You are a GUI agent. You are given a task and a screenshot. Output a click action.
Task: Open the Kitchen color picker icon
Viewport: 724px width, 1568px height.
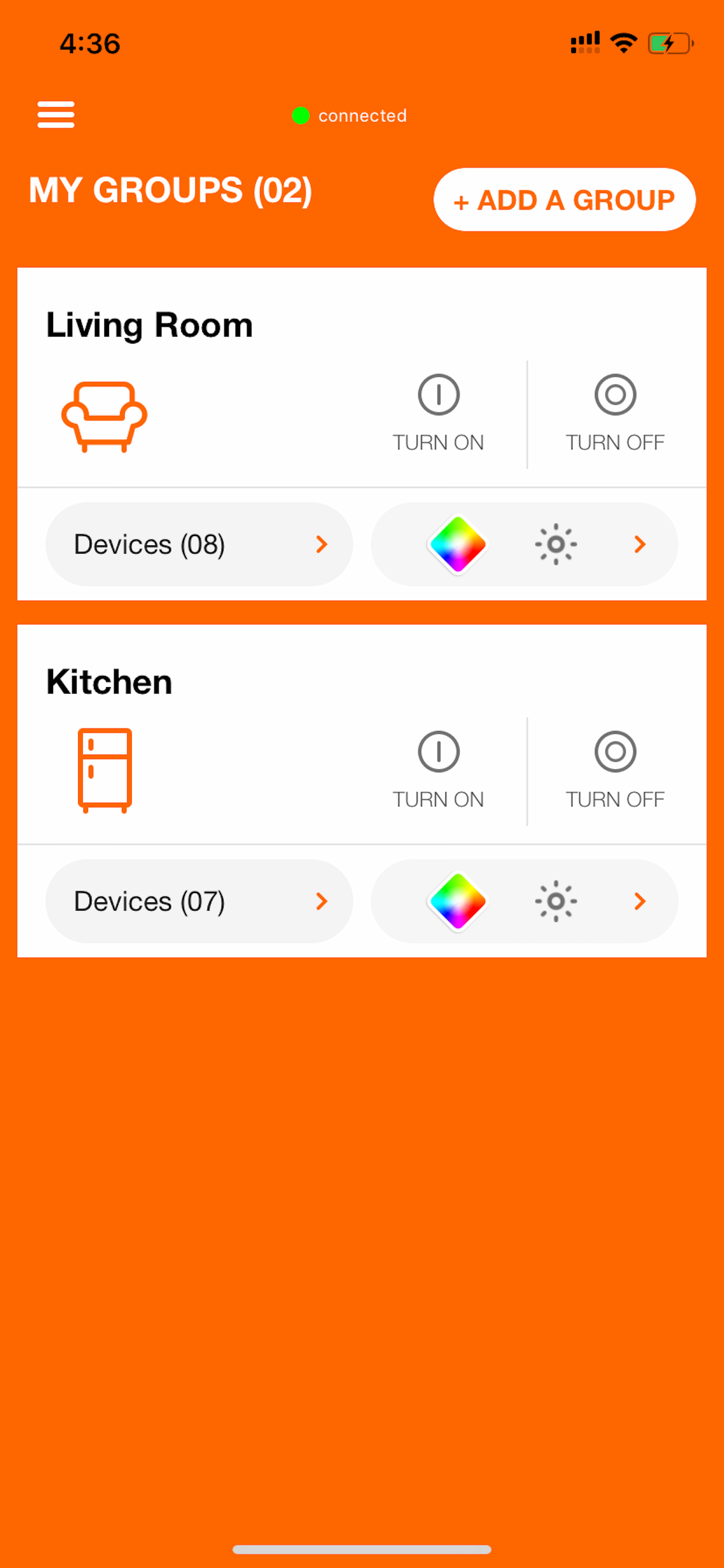(459, 901)
